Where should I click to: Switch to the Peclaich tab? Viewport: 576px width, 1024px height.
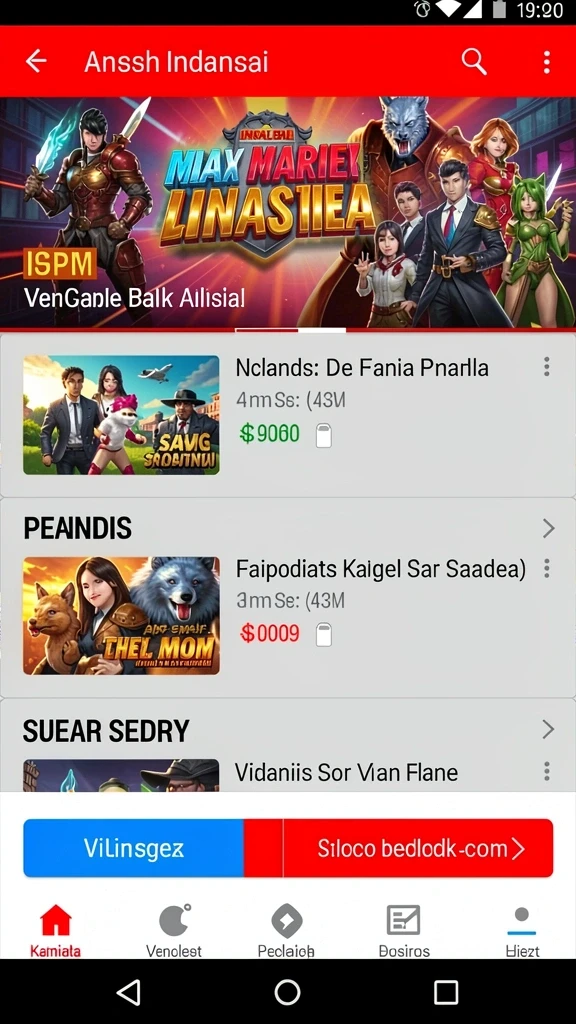click(287, 931)
